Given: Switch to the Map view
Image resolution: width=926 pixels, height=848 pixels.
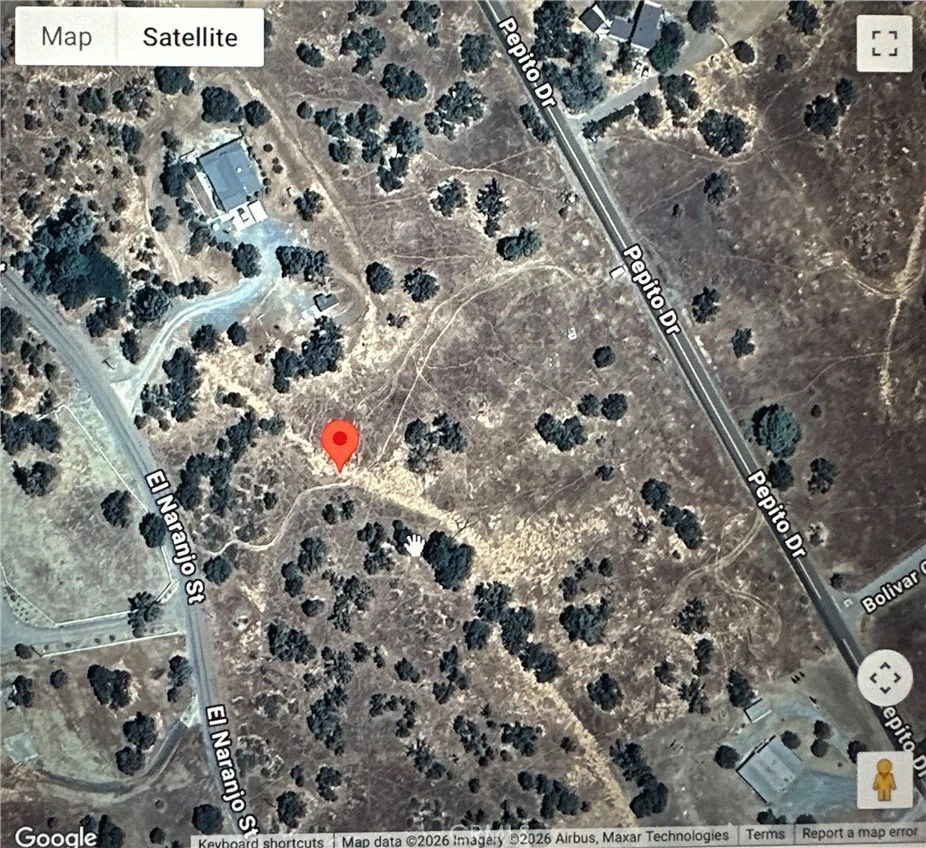Looking at the screenshot, I should (67, 38).
